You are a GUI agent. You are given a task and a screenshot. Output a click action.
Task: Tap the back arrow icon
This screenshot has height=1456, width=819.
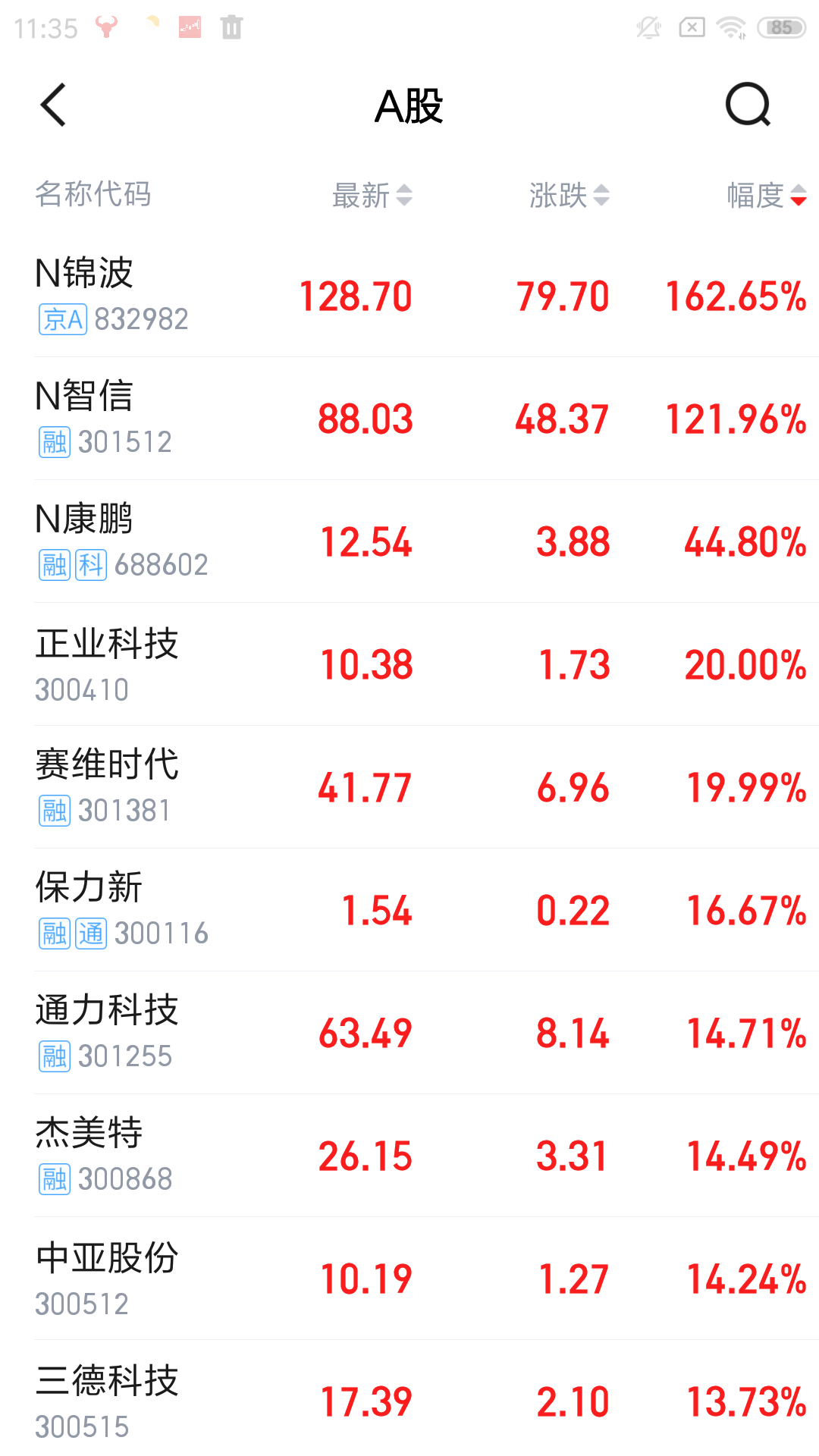point(53,105)
